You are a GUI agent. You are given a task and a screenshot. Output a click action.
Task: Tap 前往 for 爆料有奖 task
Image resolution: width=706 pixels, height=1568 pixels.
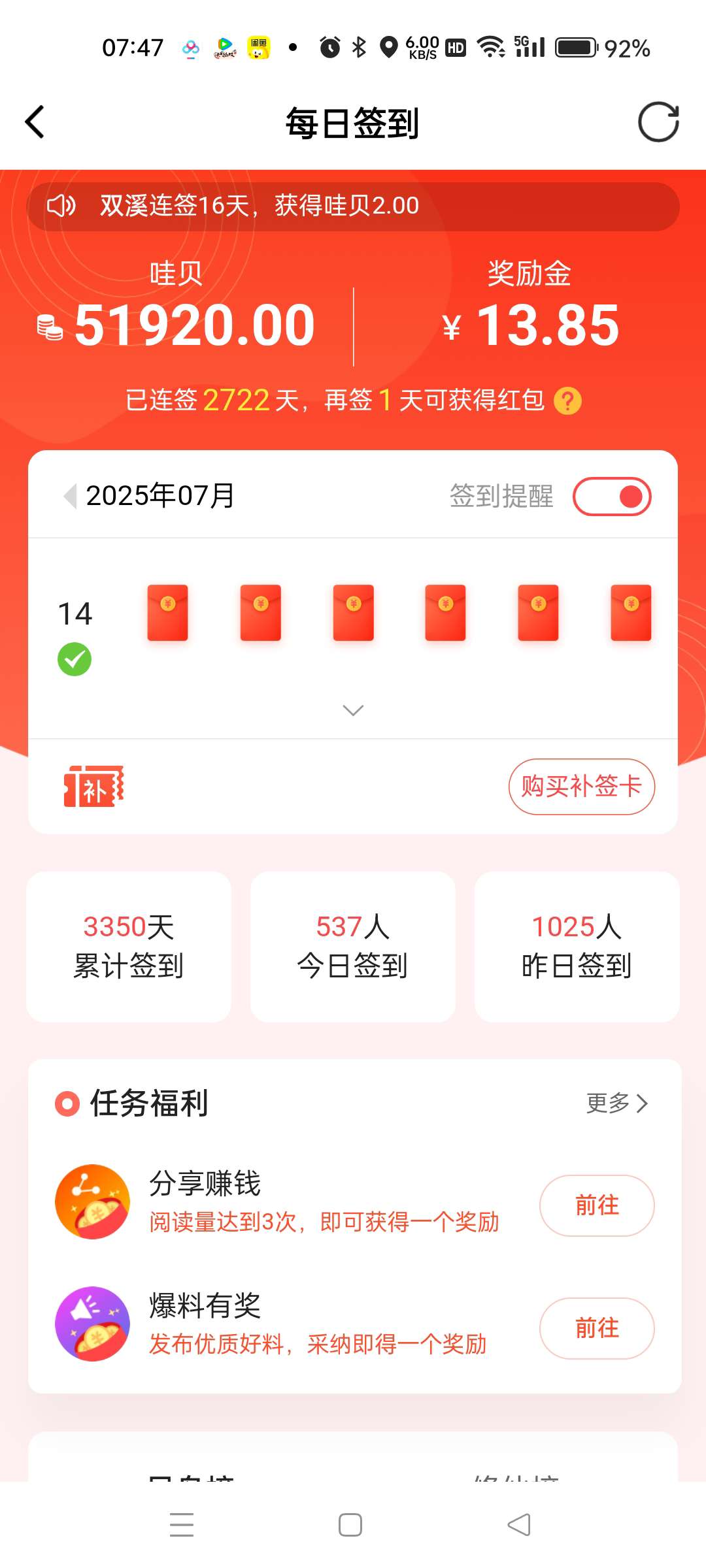click(596, 1328)
